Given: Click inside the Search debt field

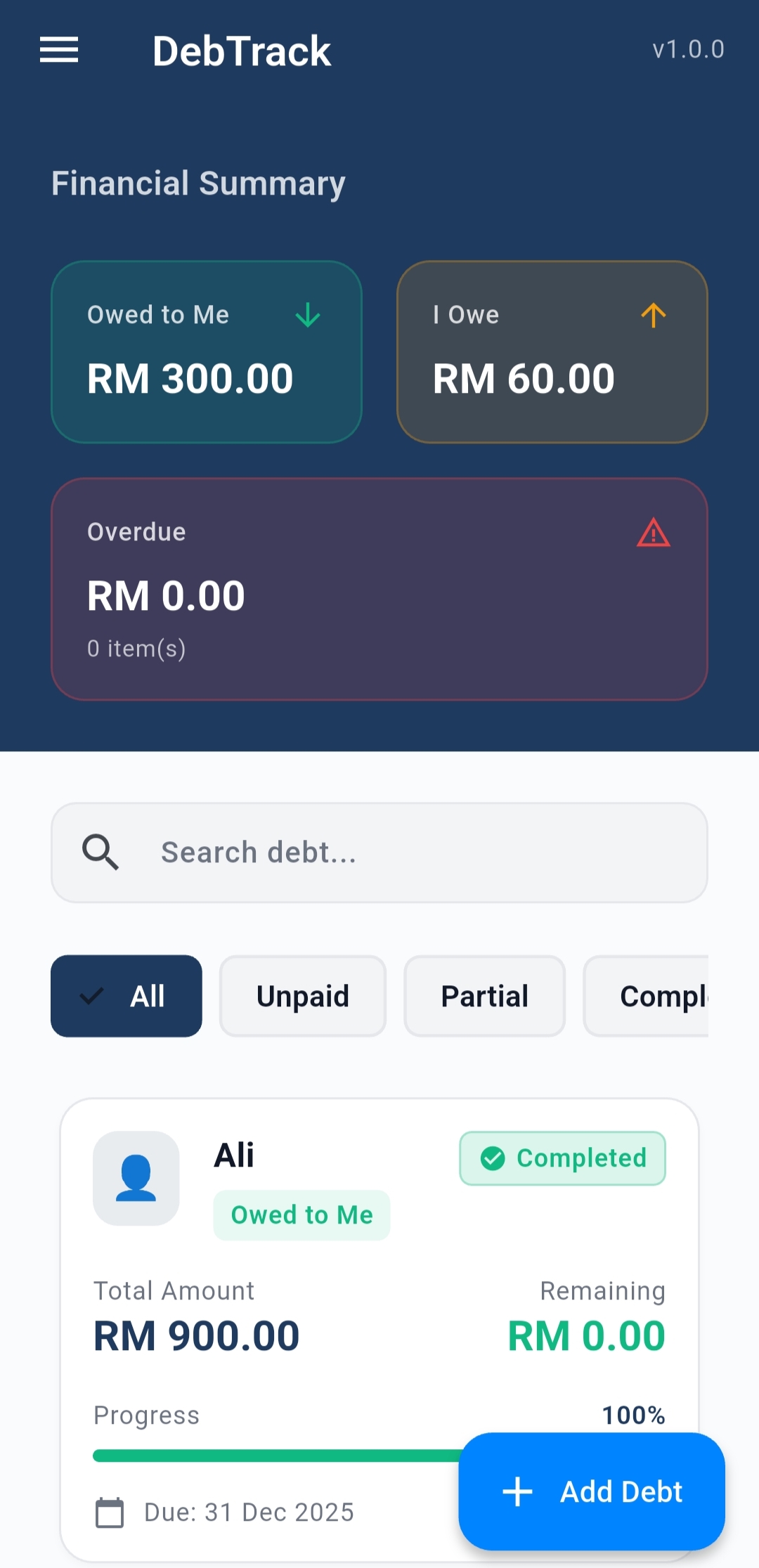Looking at the screenshot, I should point(379,852).
